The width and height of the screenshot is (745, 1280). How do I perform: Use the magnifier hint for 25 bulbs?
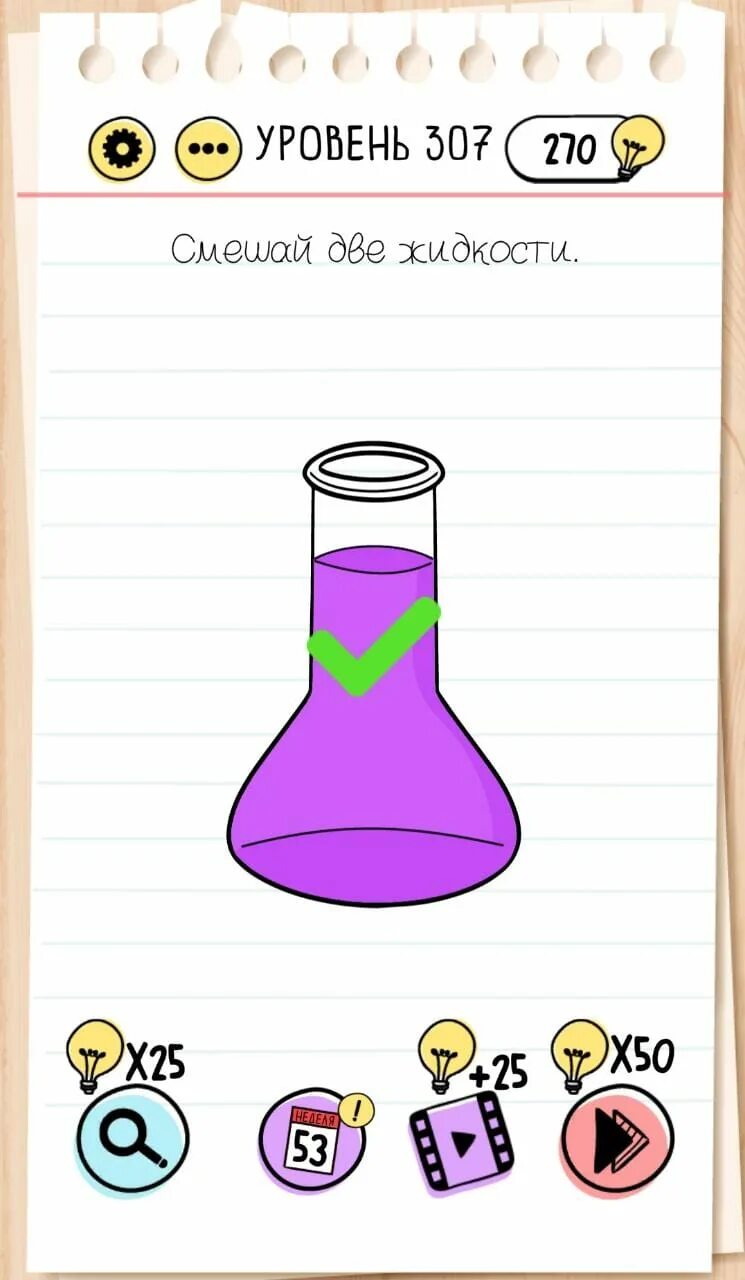[132, 1142]
